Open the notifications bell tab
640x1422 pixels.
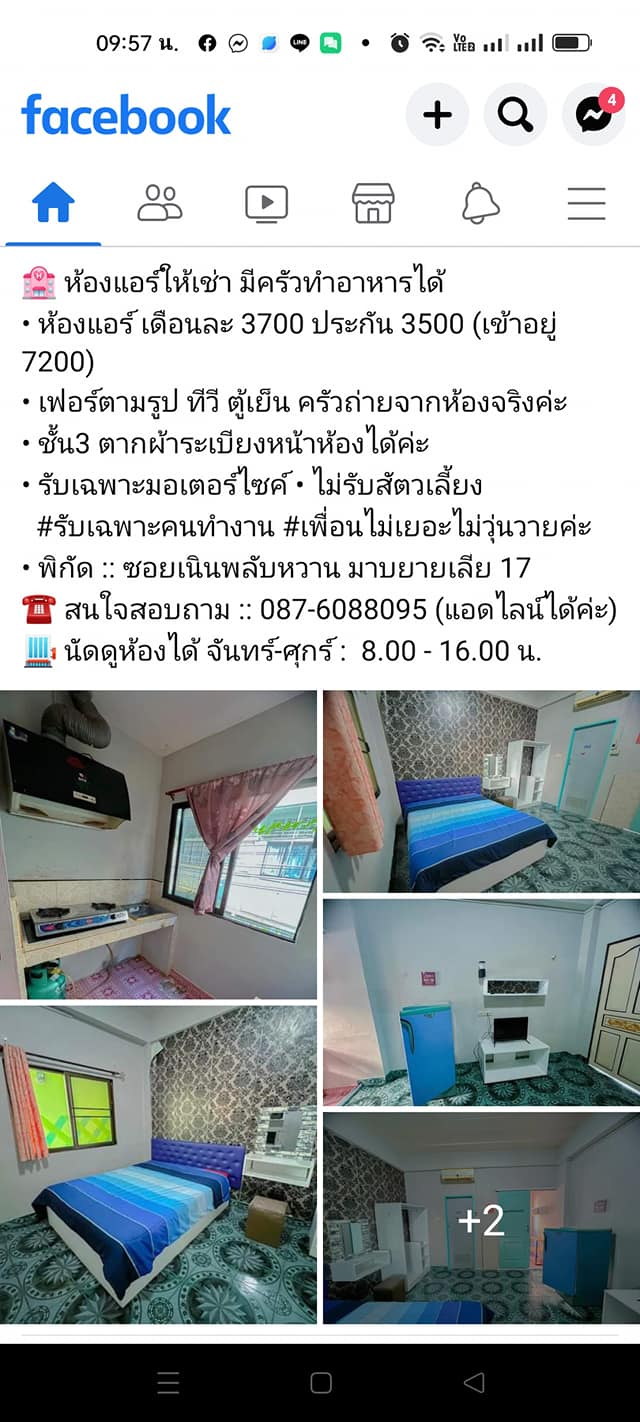(x=480, y=204)
